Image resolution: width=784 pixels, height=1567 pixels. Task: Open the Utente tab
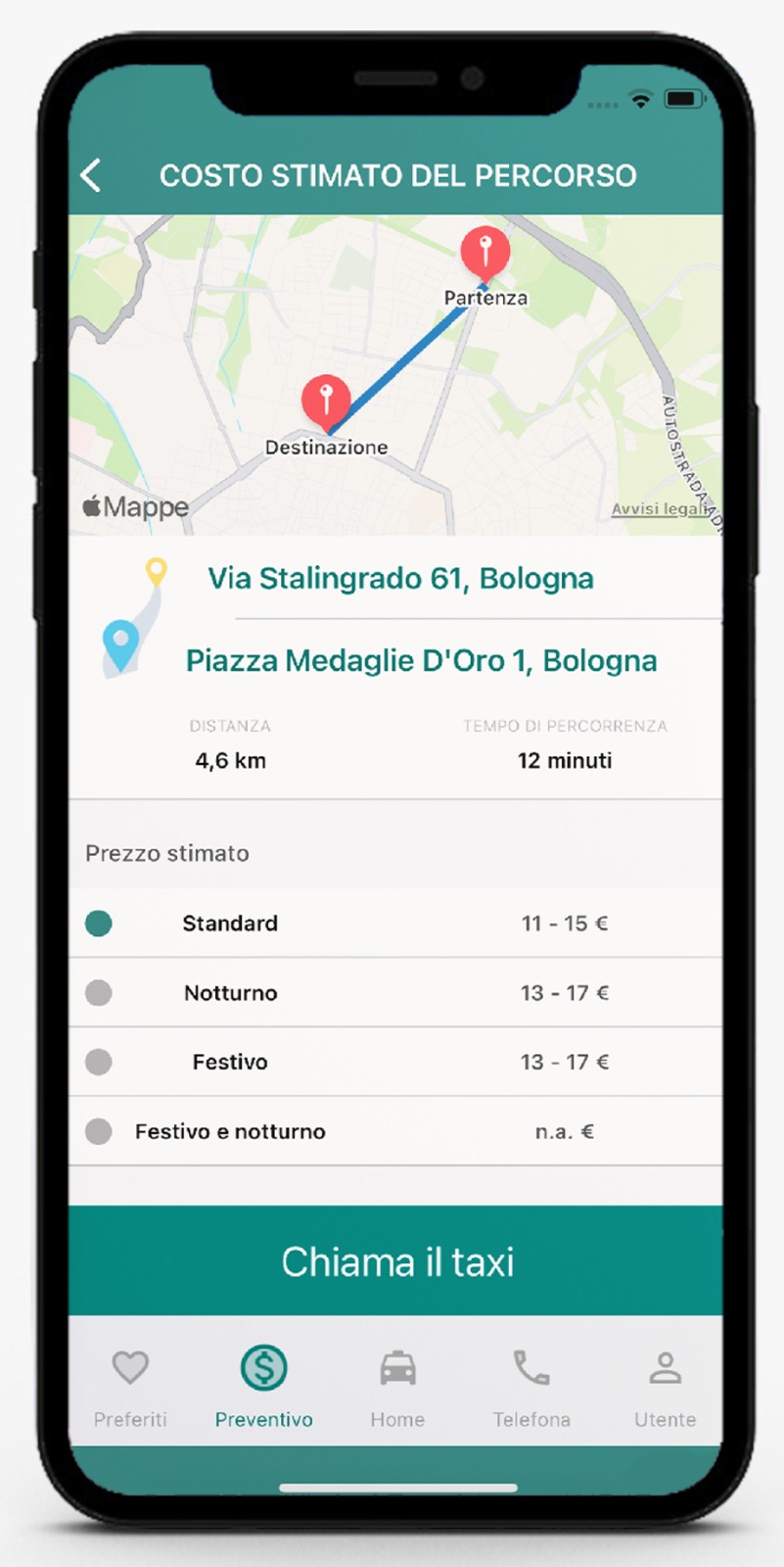(665, 1387)
